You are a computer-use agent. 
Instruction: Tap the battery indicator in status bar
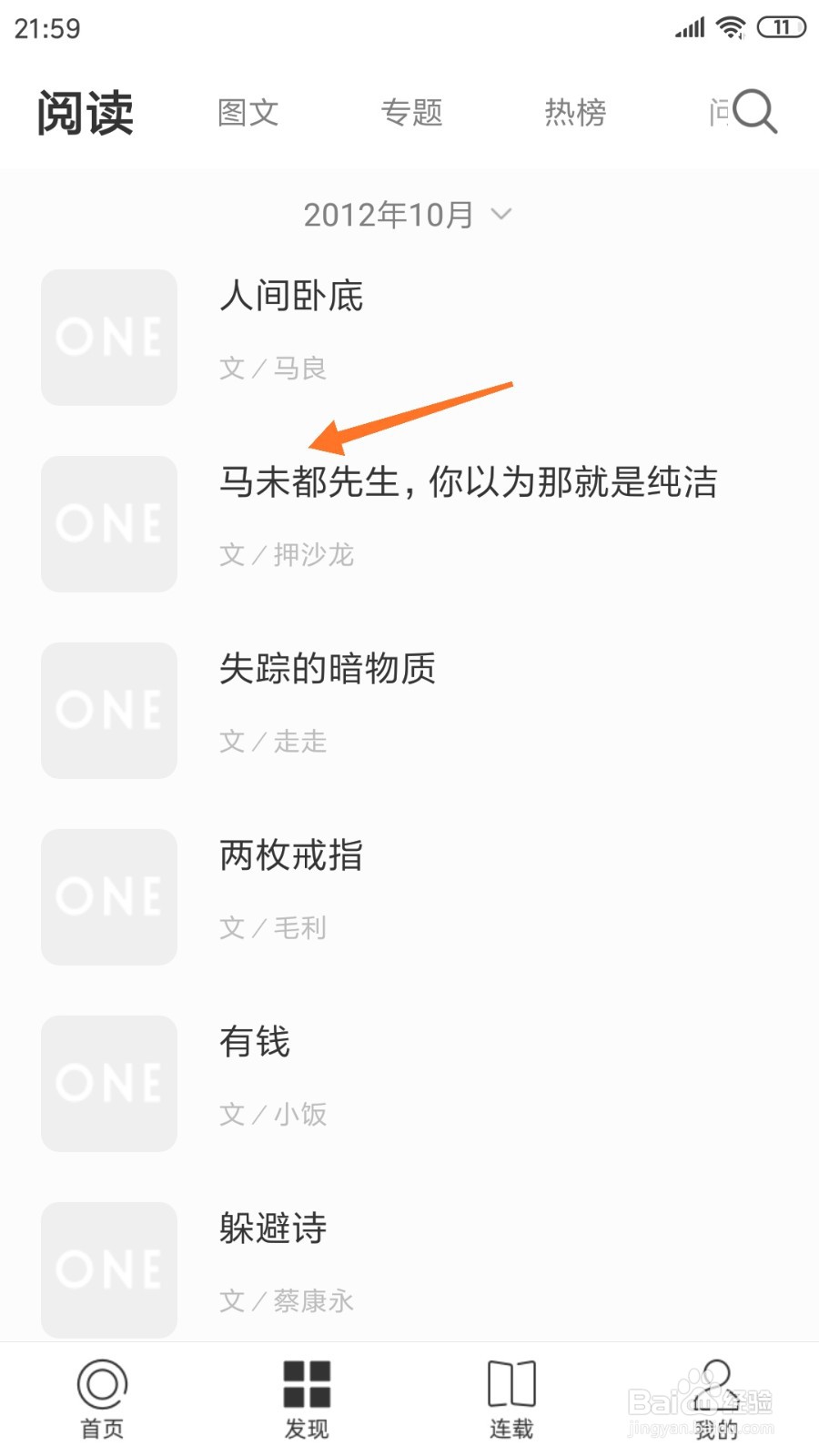click(x=780, y=25)
